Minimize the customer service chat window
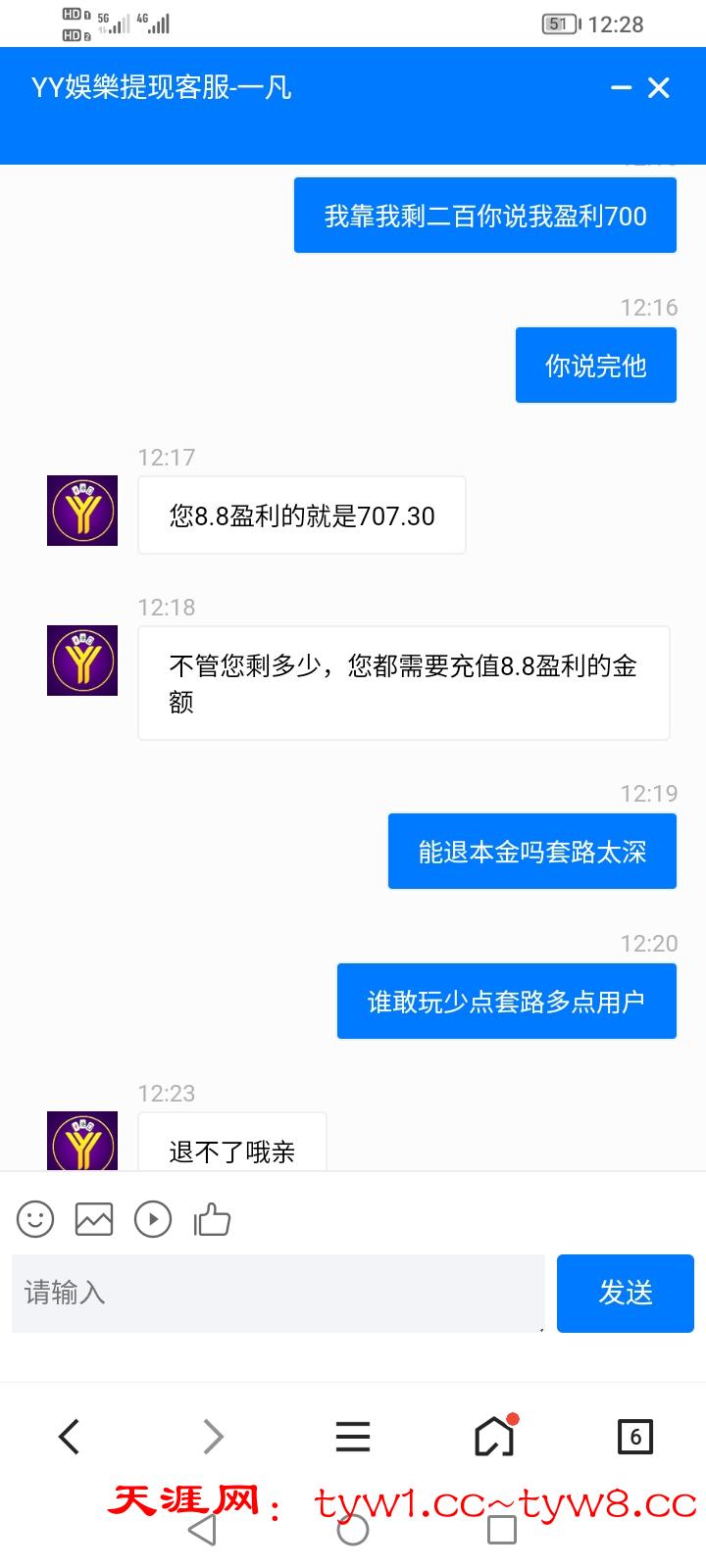The height and width of the screenshot is (1568, 706). [621, 88]
